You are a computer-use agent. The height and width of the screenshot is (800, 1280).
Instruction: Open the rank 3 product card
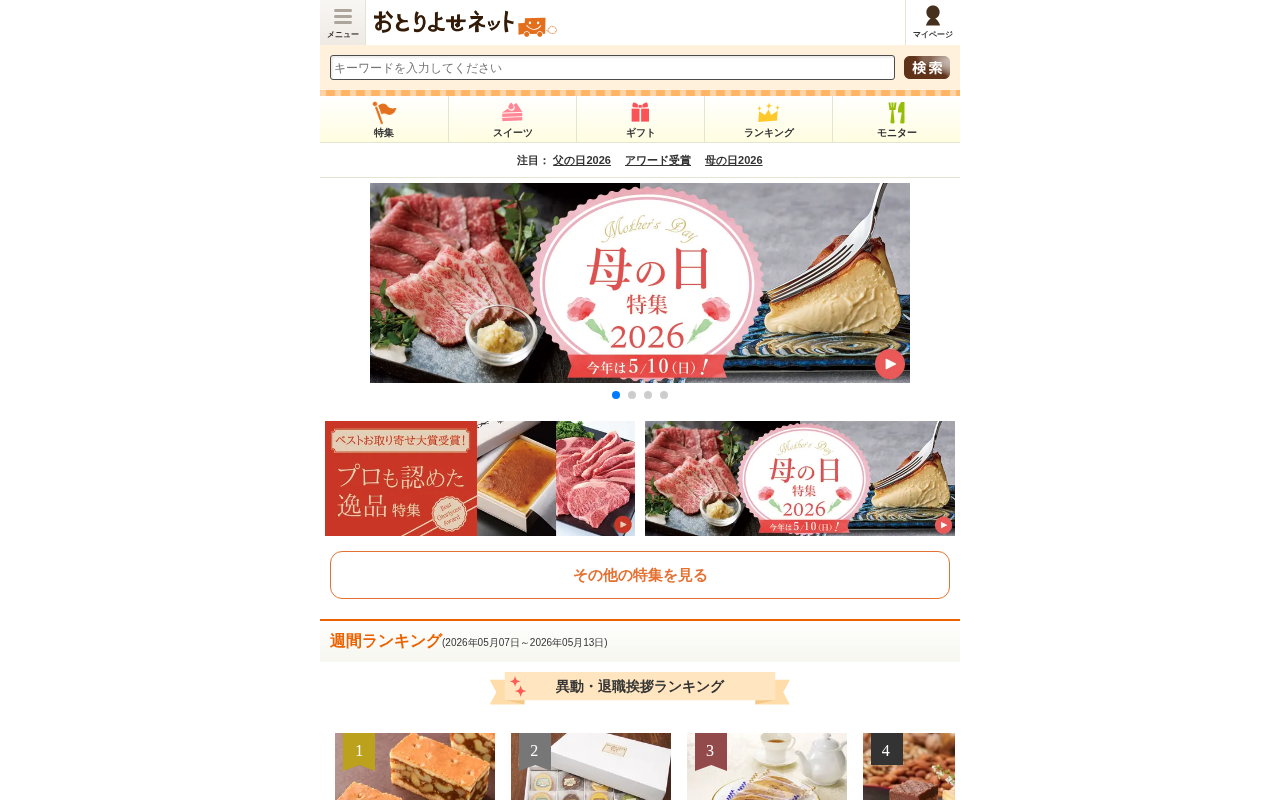click(x=767, y=766)
